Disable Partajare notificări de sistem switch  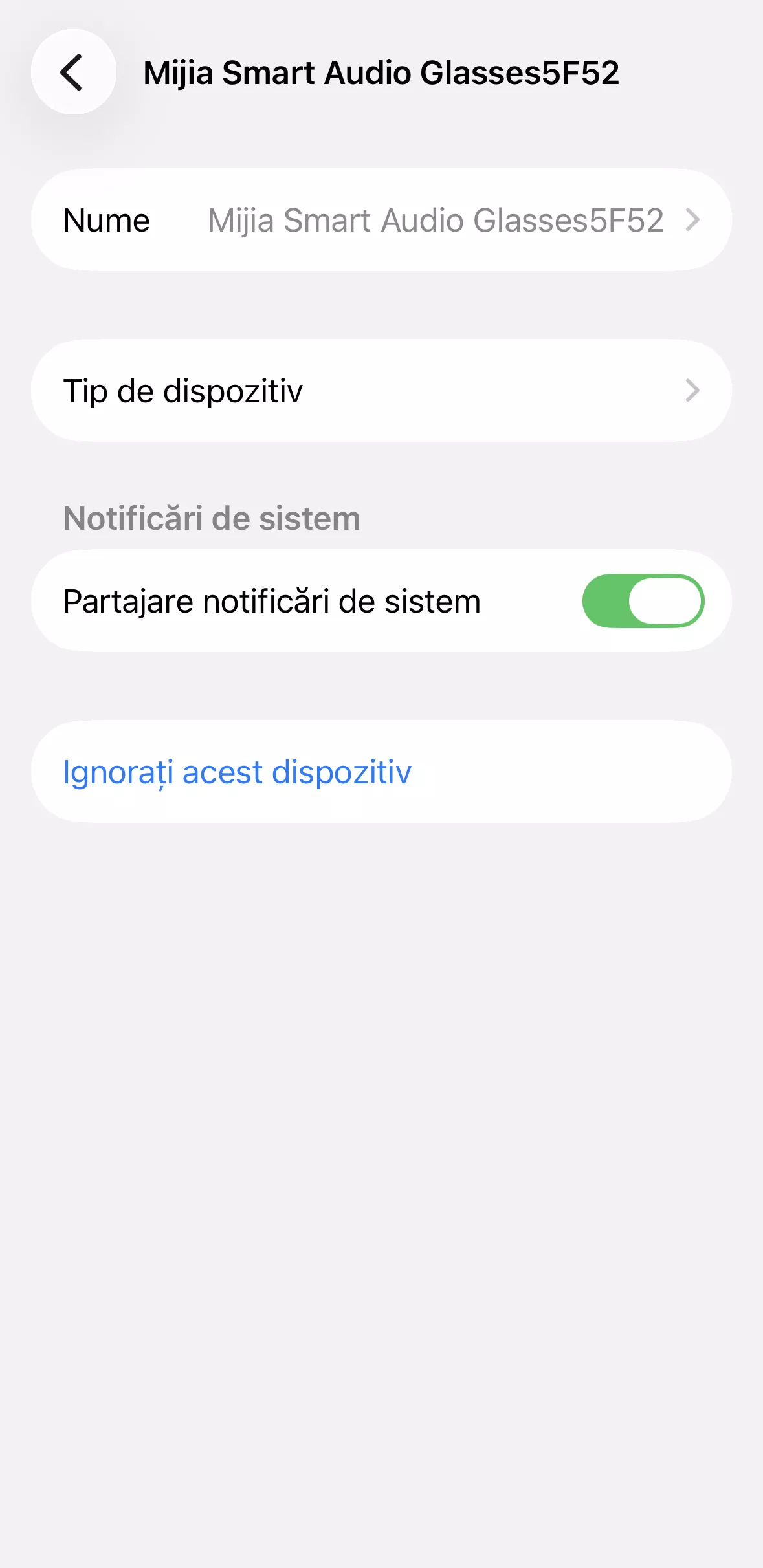click(643, 601)
